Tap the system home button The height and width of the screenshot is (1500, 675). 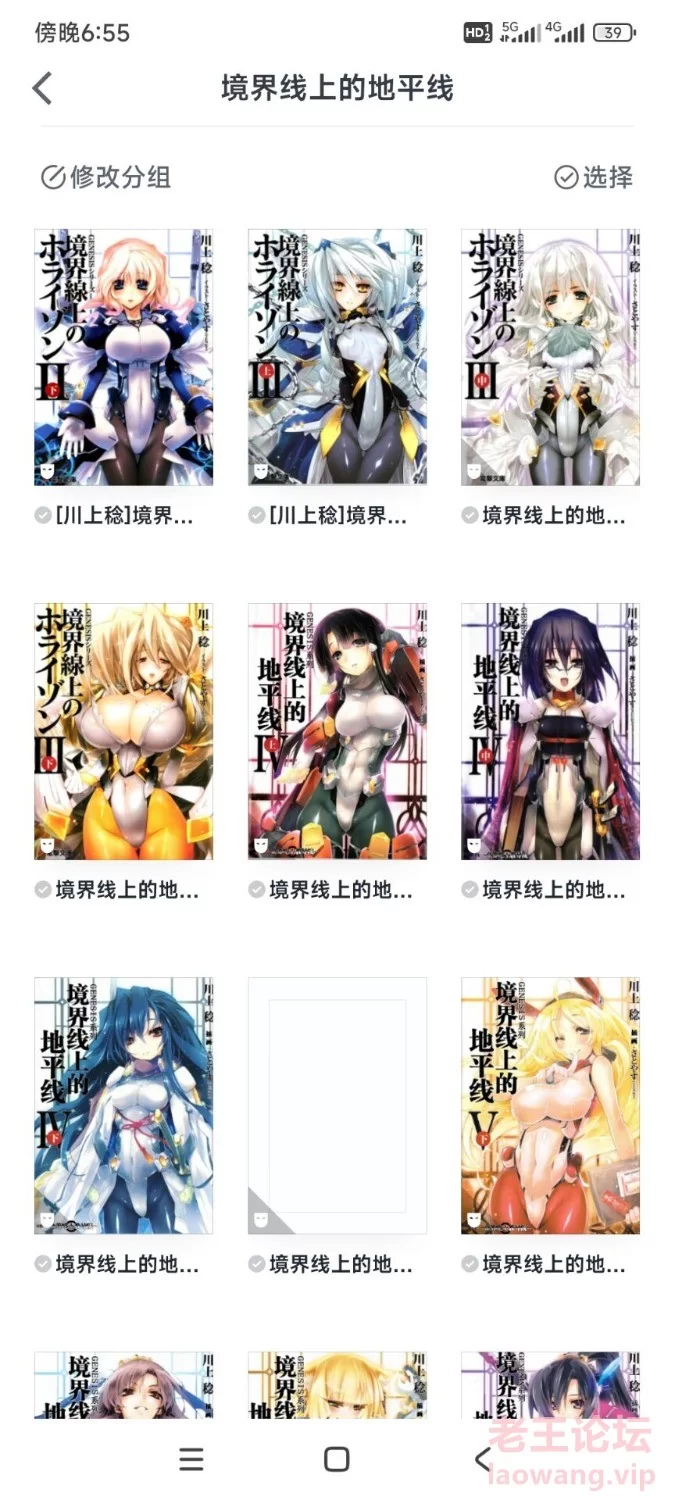pos(337,1459)
